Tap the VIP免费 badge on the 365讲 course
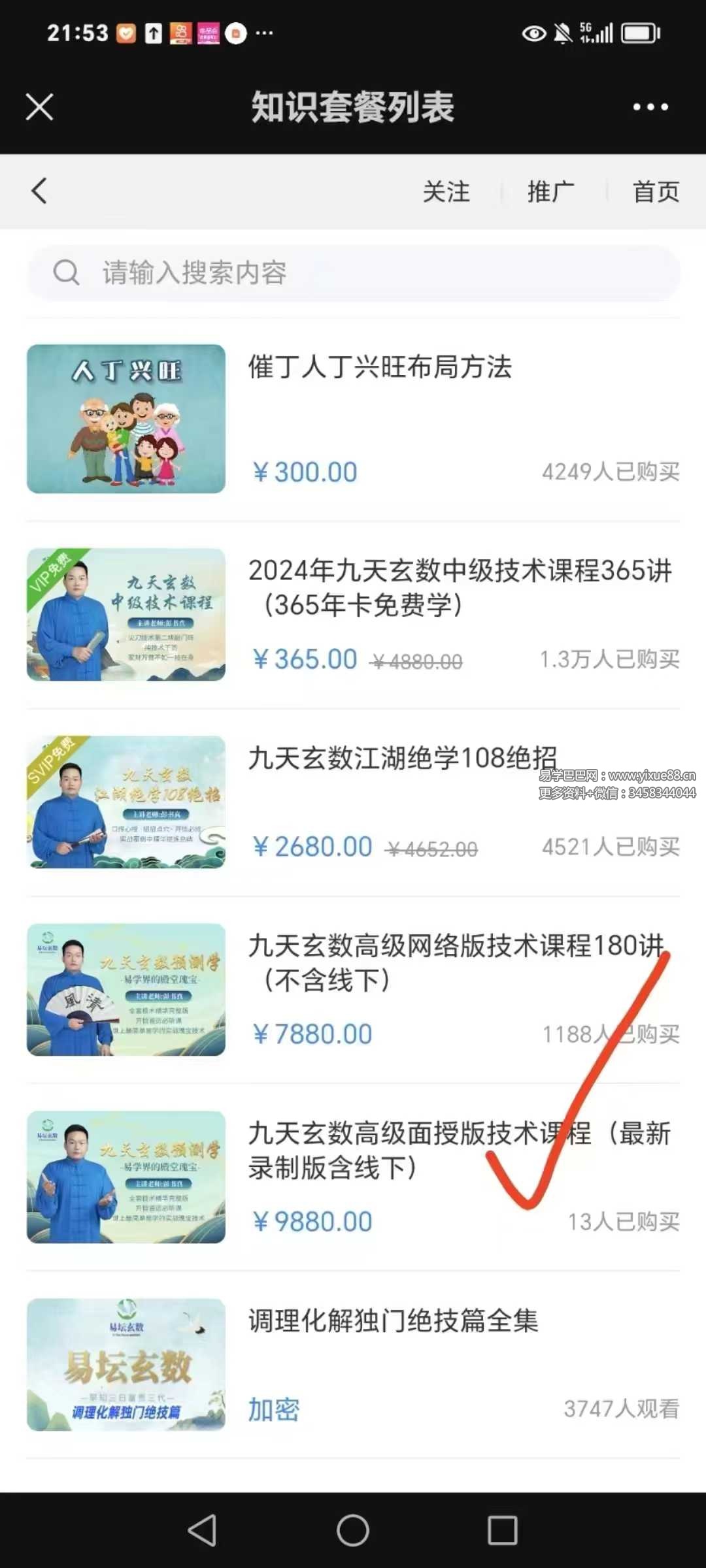 coord(51,578)
